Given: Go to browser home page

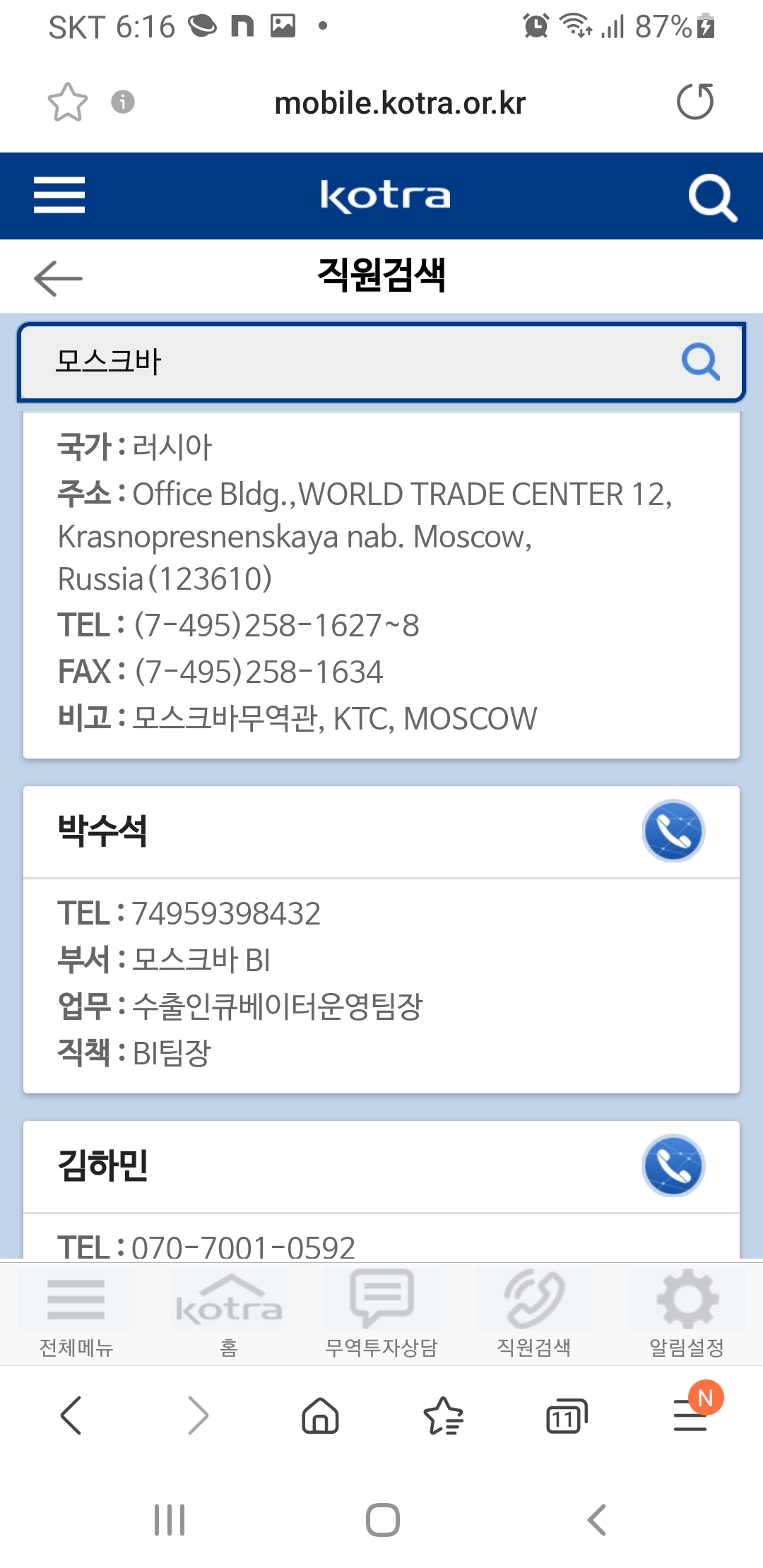Looking at the screenshot, I should (x=321, y=1416).
